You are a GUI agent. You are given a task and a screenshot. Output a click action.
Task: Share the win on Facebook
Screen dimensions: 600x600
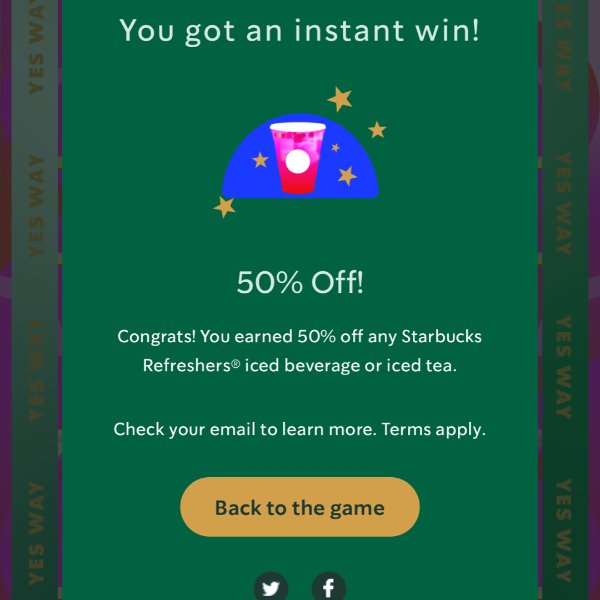pyautogui.click(x=328, y=587)
